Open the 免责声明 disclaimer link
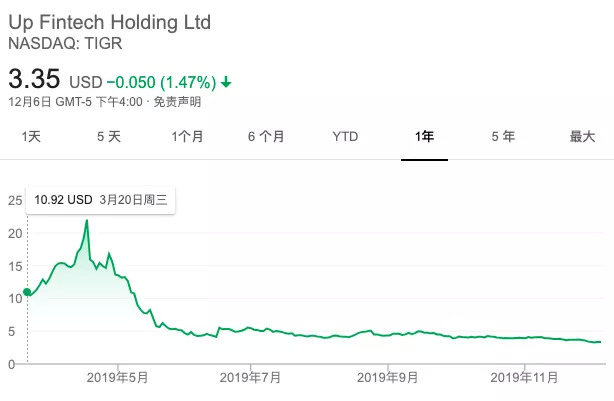Viewport: 614px width, 401px height. click(177, 102)
